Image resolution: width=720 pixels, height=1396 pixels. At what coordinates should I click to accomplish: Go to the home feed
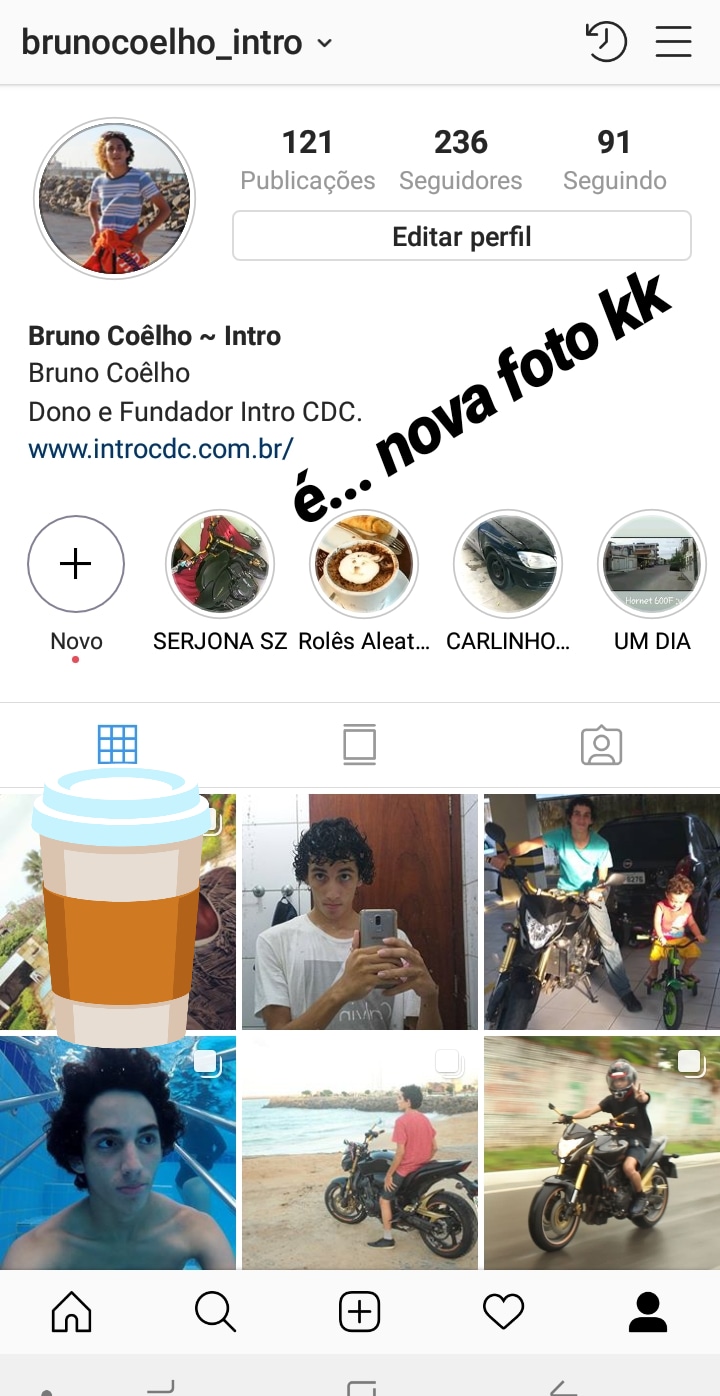pyautogui.click(x=71, y=1311)
